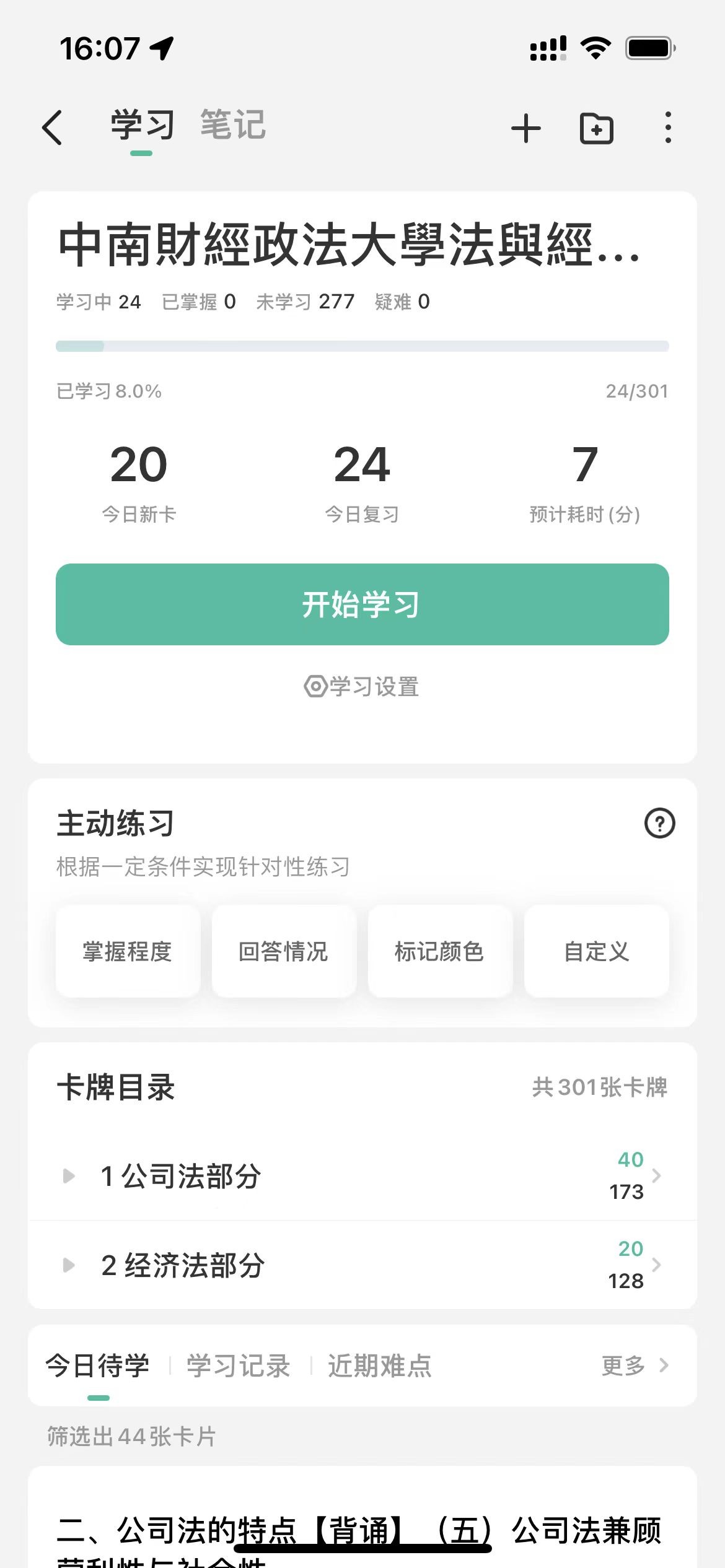725x1568 pixels.
Task: Open 学习设置 settings
Action: [362, 687]
